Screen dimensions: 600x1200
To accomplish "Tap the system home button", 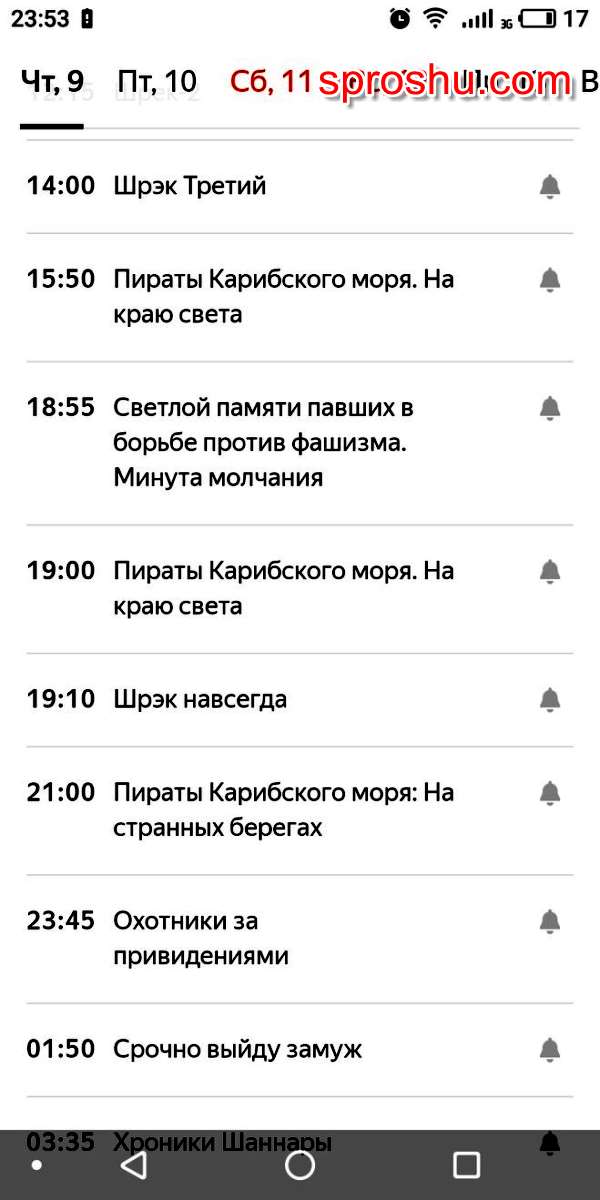I will point(300,1165).
